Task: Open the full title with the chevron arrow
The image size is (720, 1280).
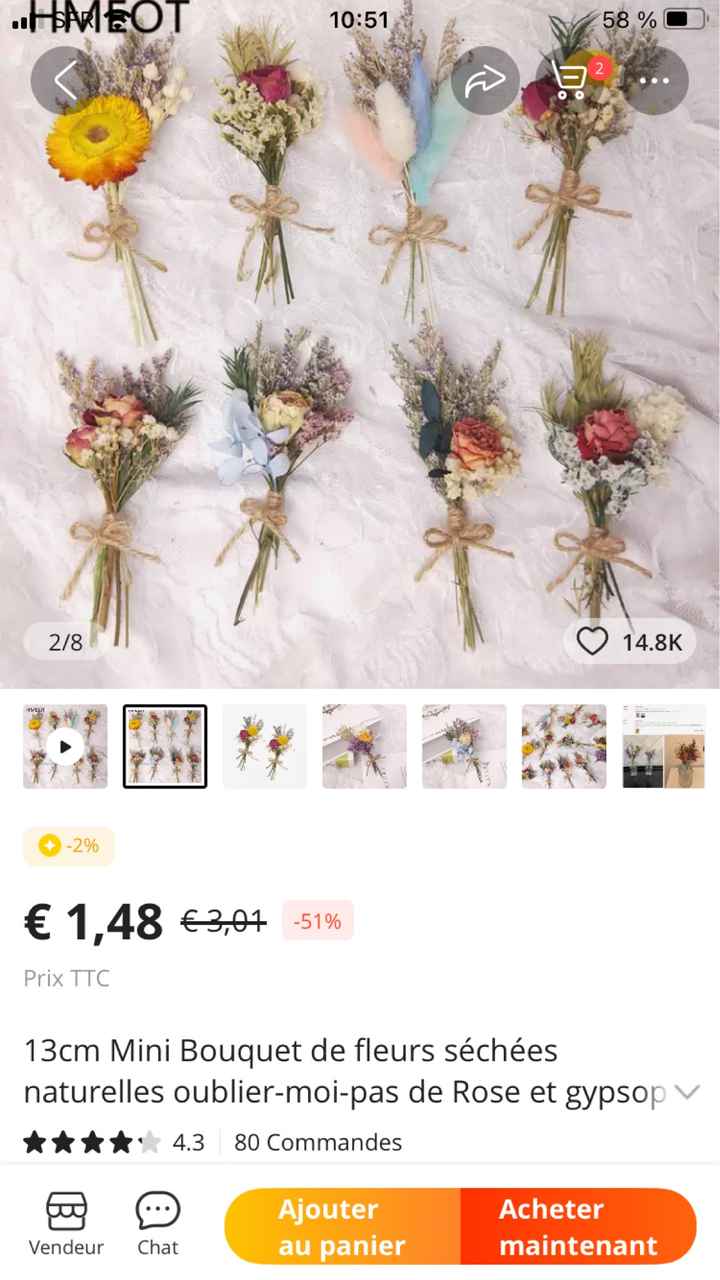Action: click(x=686, y=1092)
